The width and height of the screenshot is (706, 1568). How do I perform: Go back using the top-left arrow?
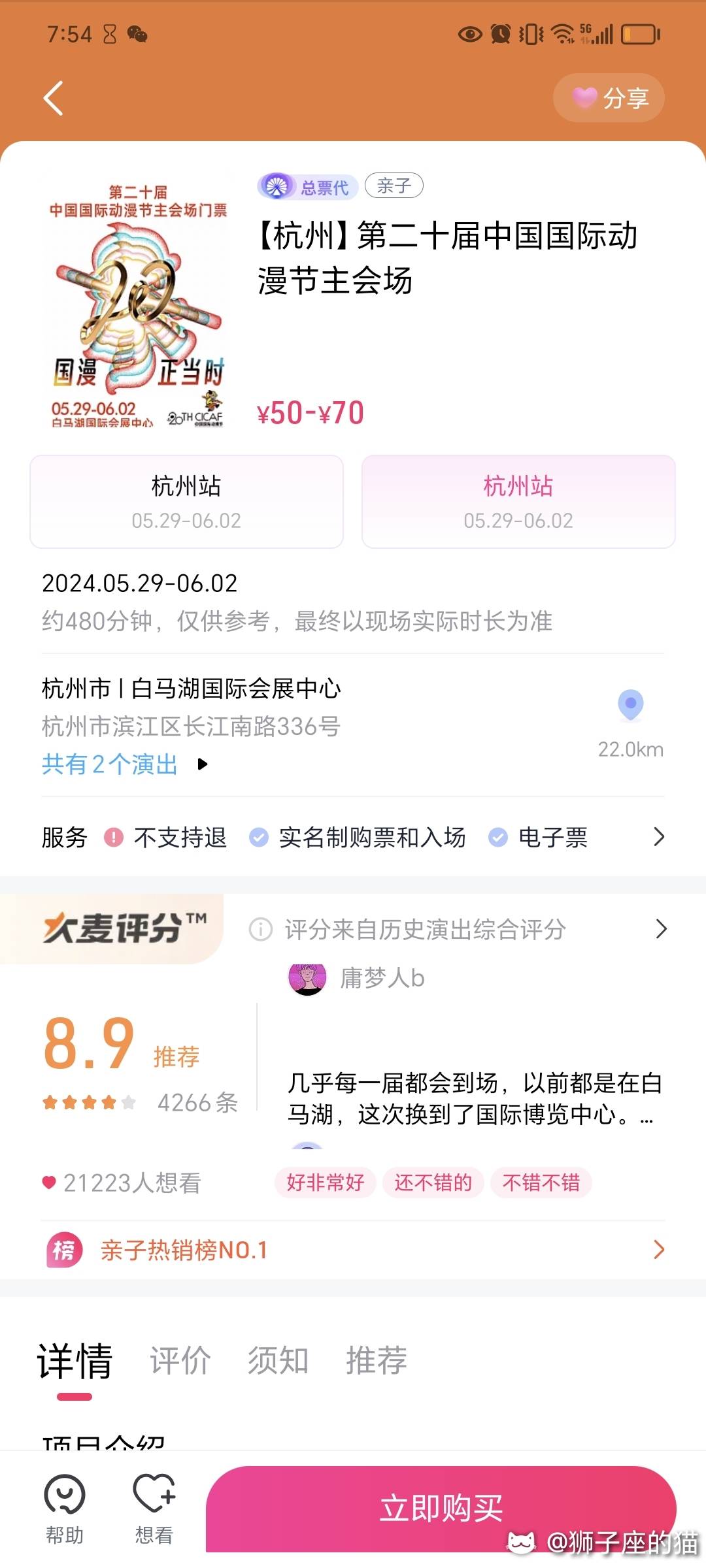(53, 98)
